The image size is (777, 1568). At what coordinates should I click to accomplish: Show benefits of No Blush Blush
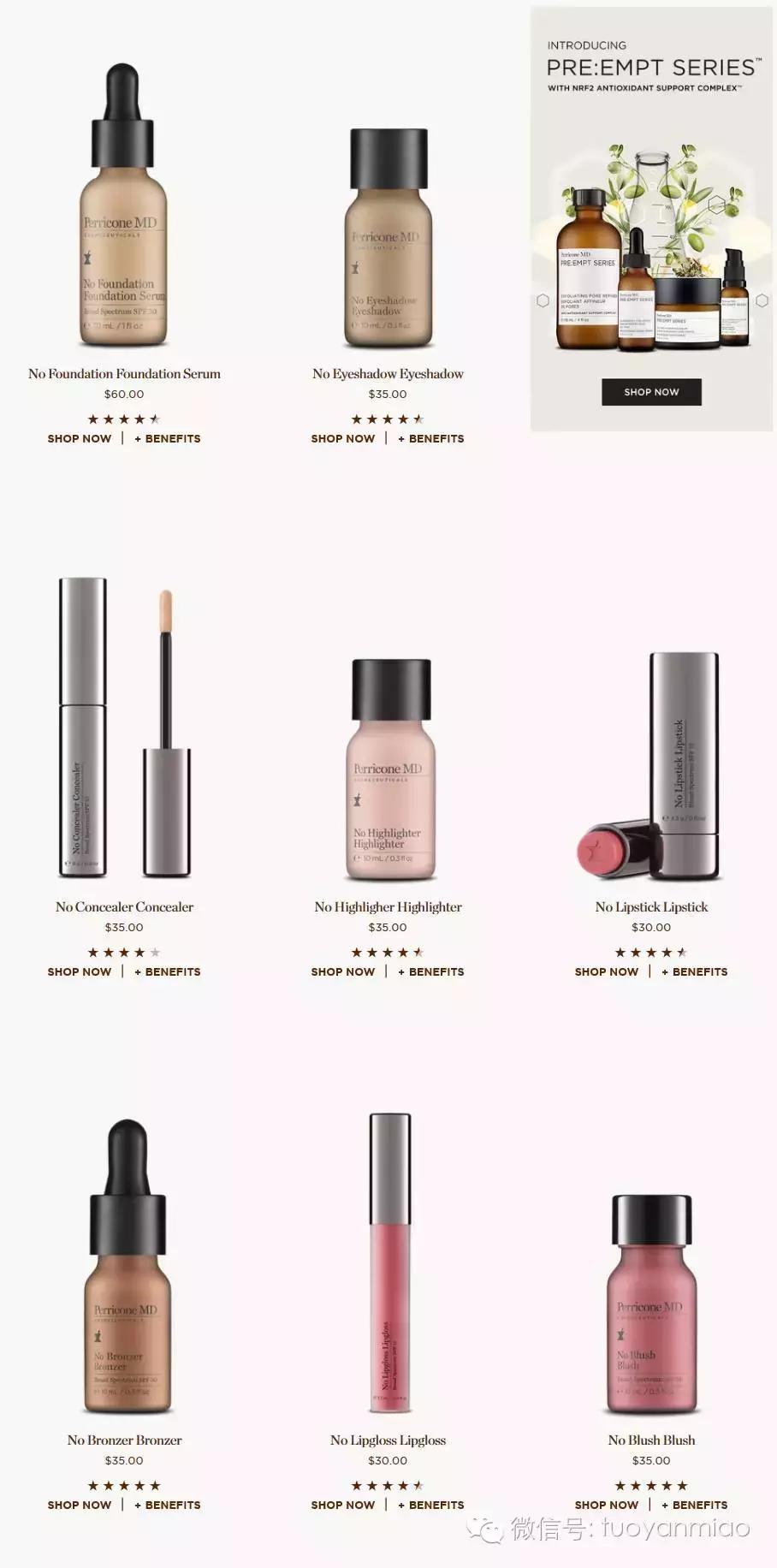coord(695,1505)
